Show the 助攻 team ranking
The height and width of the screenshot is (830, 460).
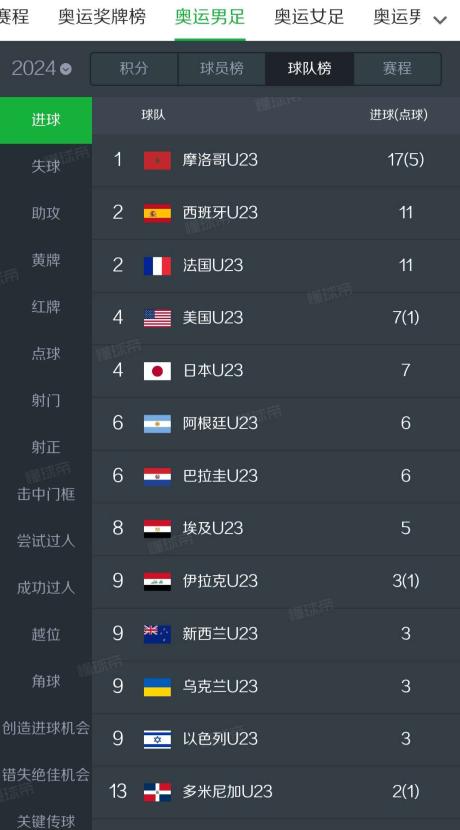[x=46, y=213]
